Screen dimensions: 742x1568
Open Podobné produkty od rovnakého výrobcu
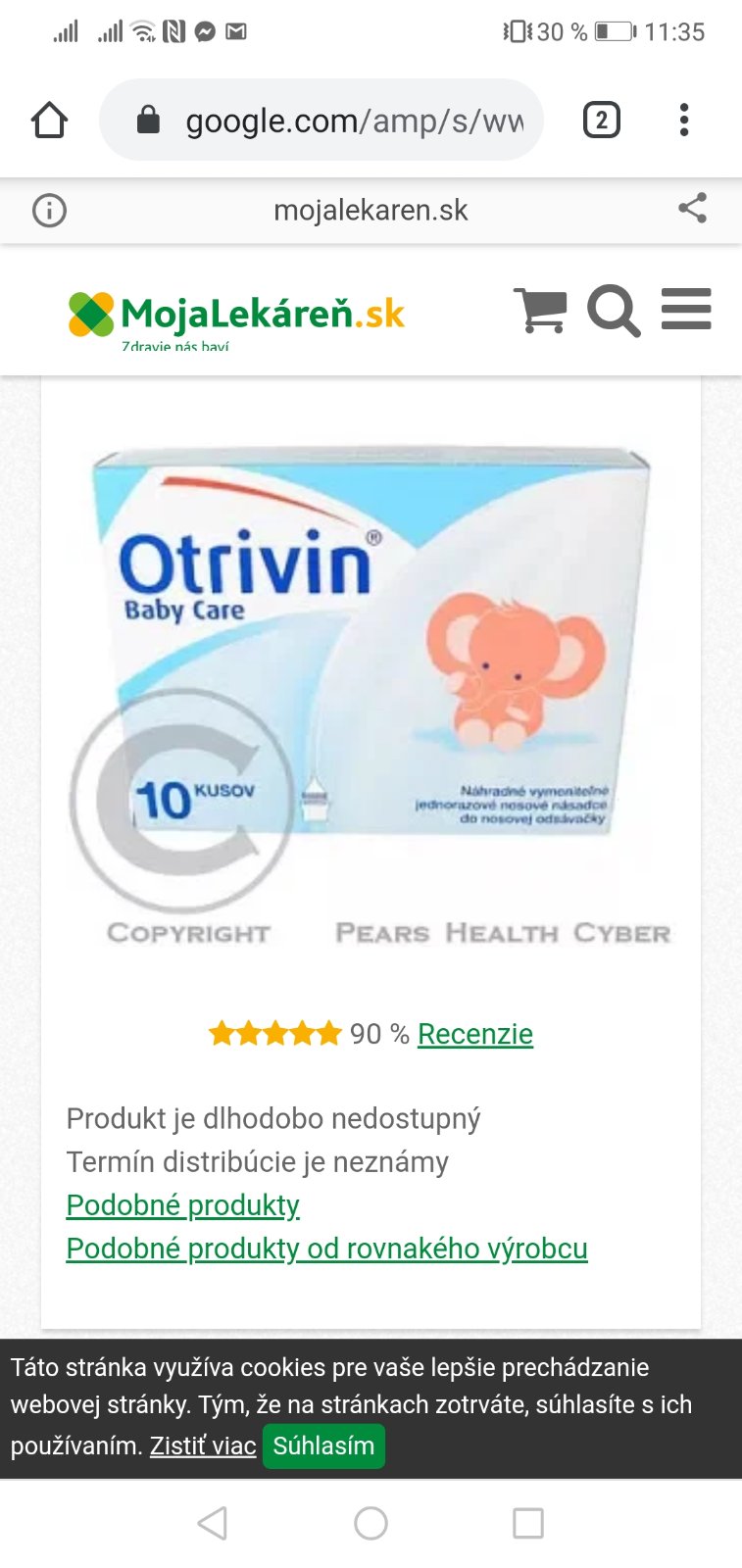pos(326,1249)
